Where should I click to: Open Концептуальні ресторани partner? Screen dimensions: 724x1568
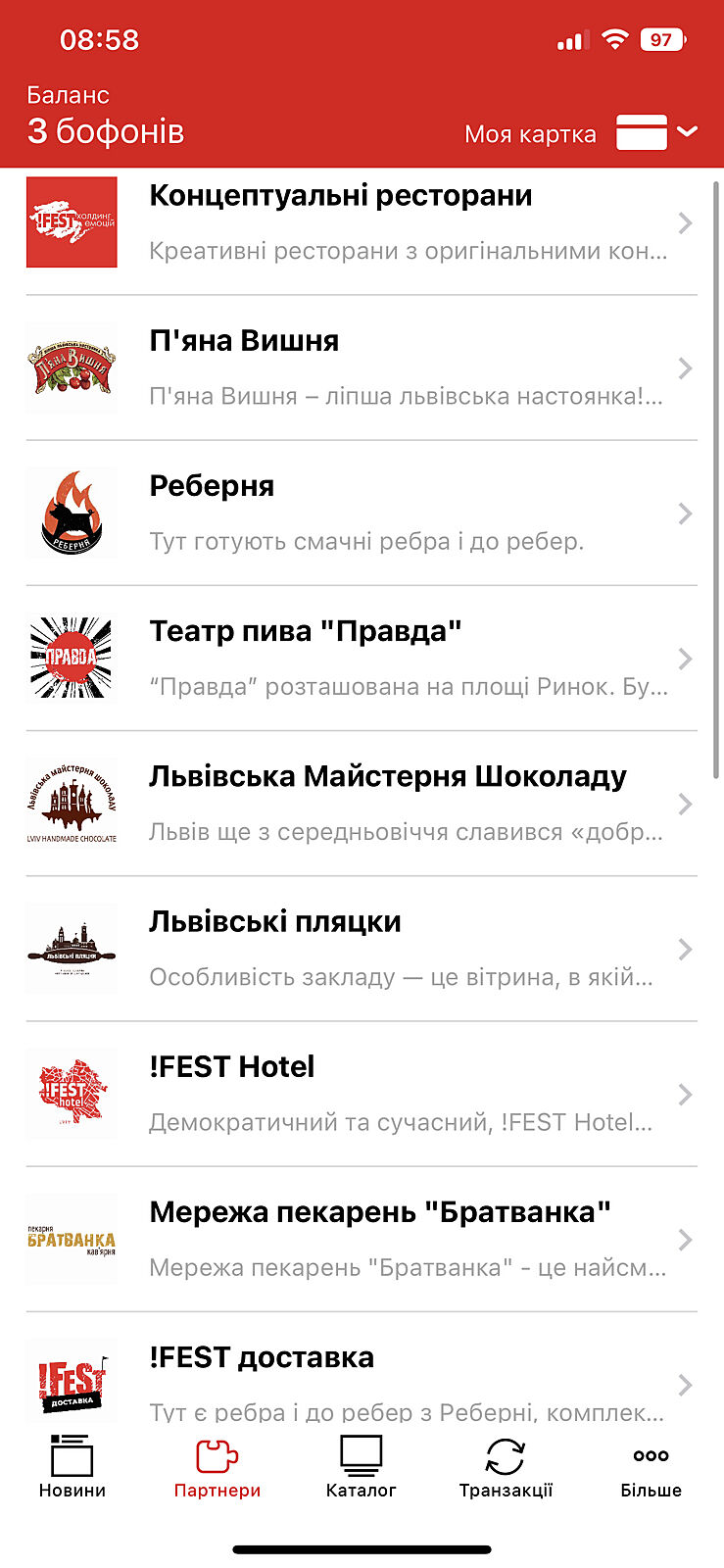361,222
